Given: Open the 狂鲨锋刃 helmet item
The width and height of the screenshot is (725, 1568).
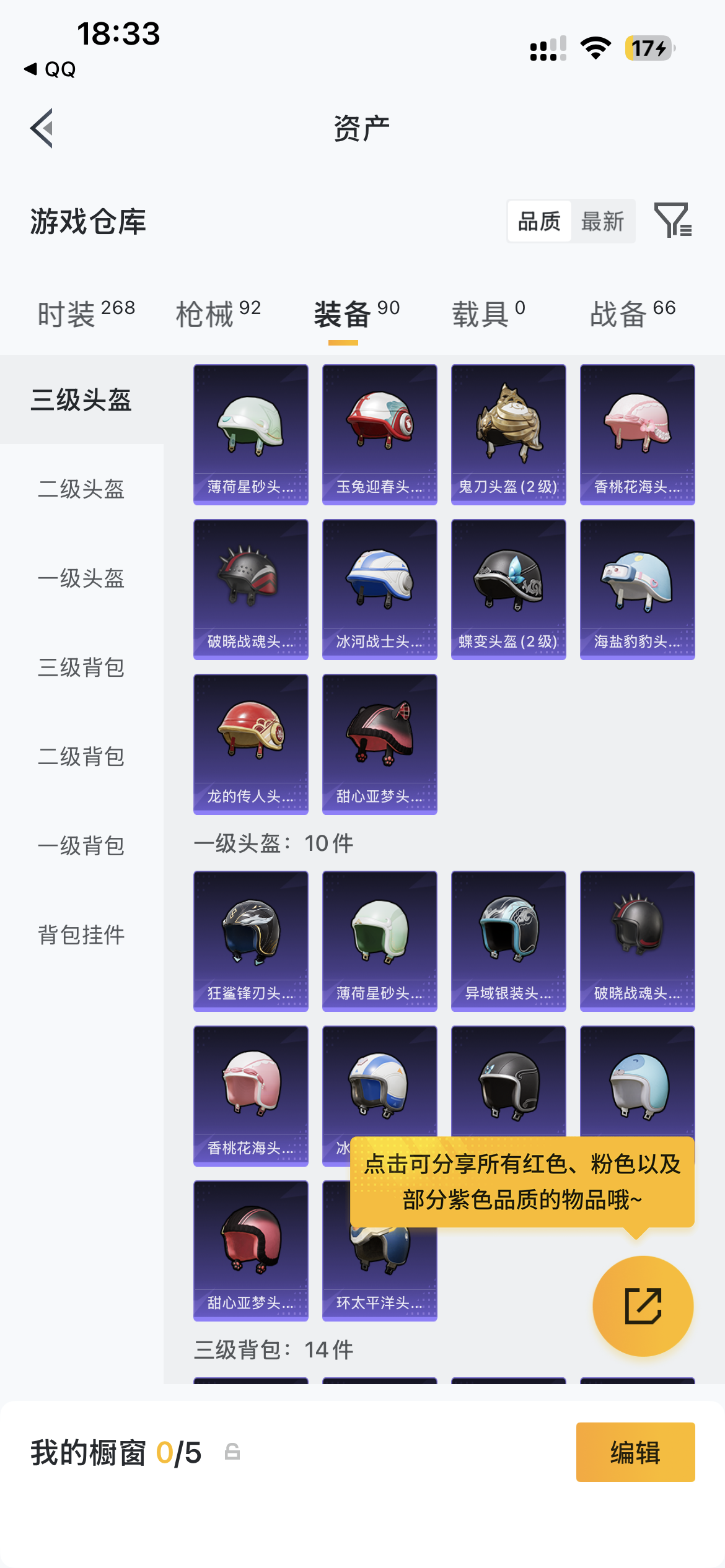Looking at the screenshot, I should point(250,941).
